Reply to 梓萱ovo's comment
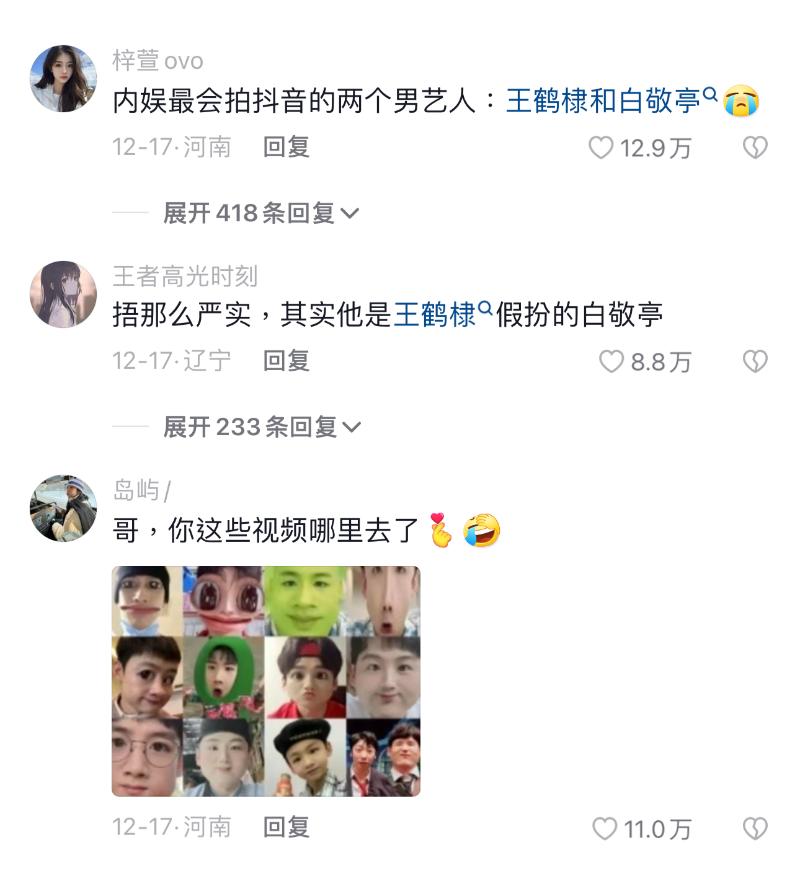This screenshot has width=800, height=876. point(286,147)
